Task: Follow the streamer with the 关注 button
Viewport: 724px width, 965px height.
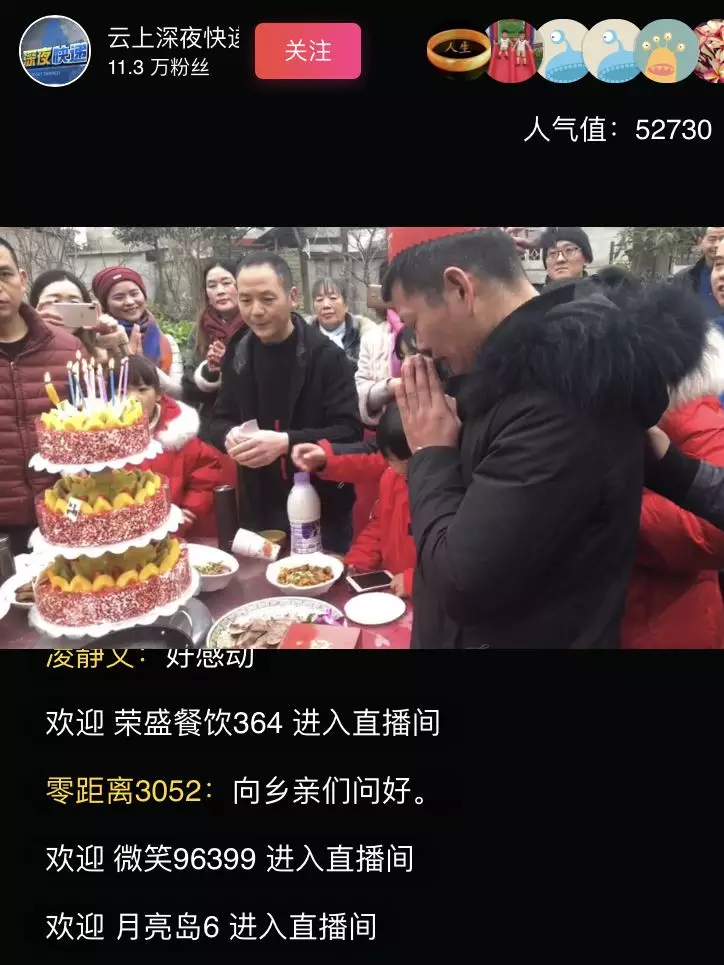Action: click(307, 51)
